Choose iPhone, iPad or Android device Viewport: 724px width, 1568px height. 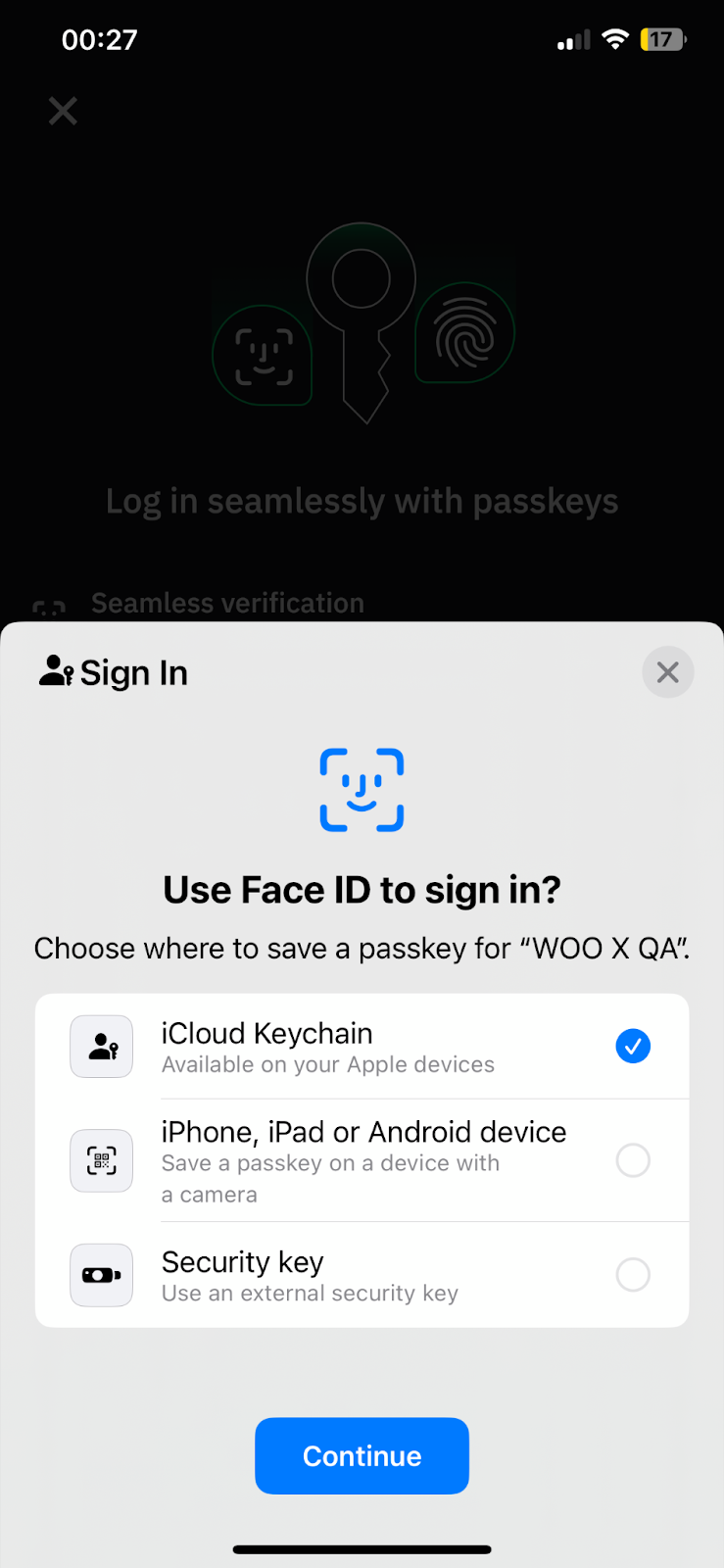[x=362, y=1160]
